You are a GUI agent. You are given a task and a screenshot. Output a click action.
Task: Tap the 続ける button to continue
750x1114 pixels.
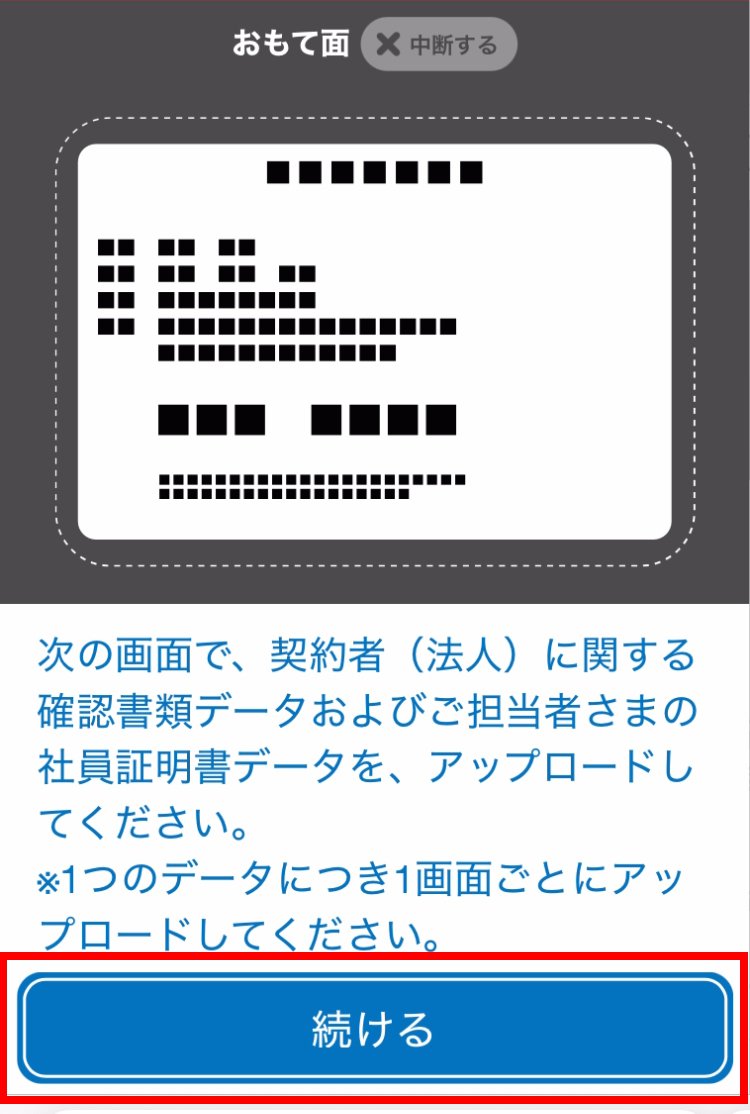tap(374, 1028)
